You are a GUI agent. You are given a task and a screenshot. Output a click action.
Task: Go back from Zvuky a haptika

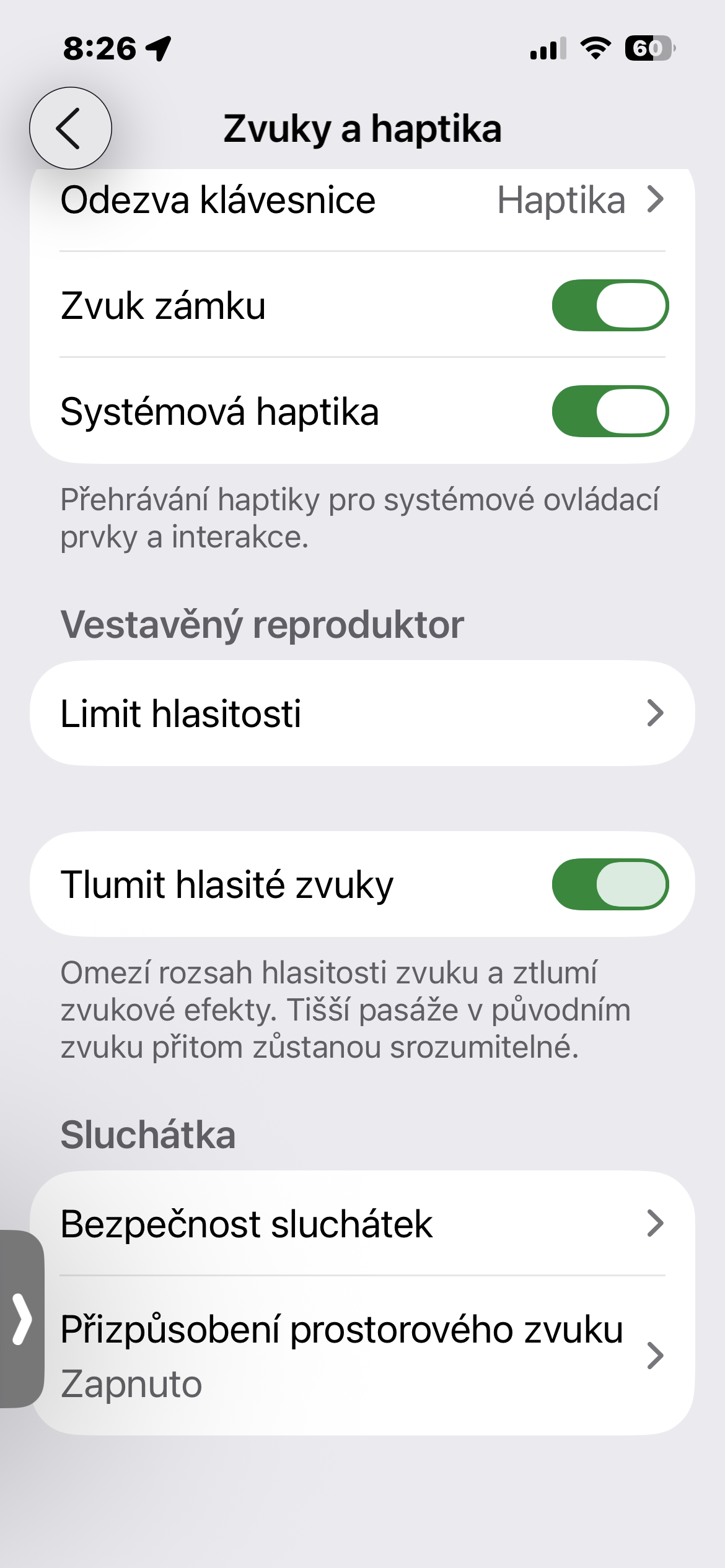tap(71, 128)
